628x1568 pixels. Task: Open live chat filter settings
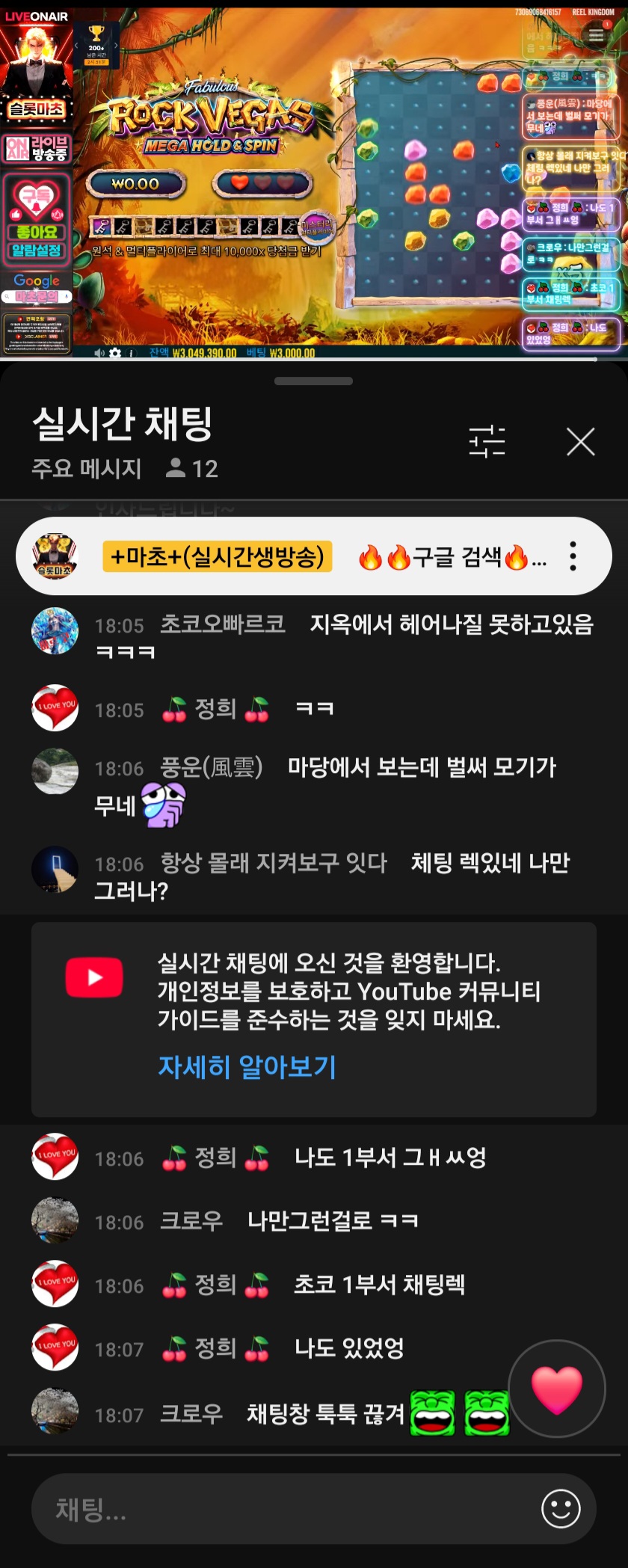487,441
